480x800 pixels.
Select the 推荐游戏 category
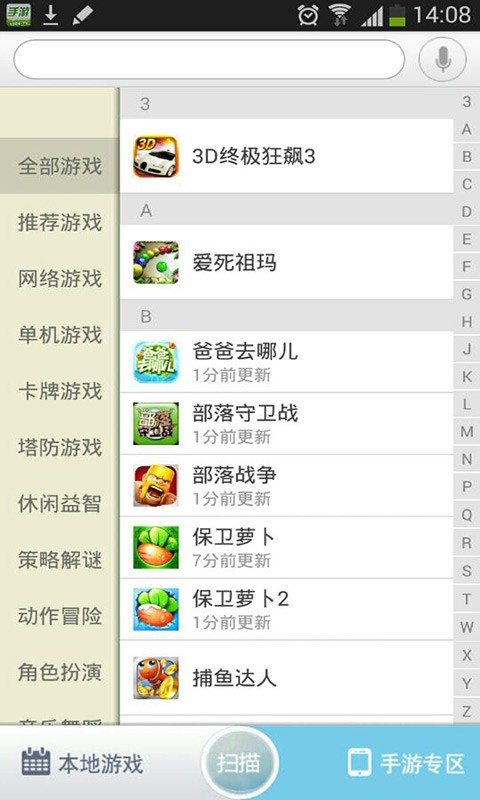pyautogui.click(x=60, y=222)
